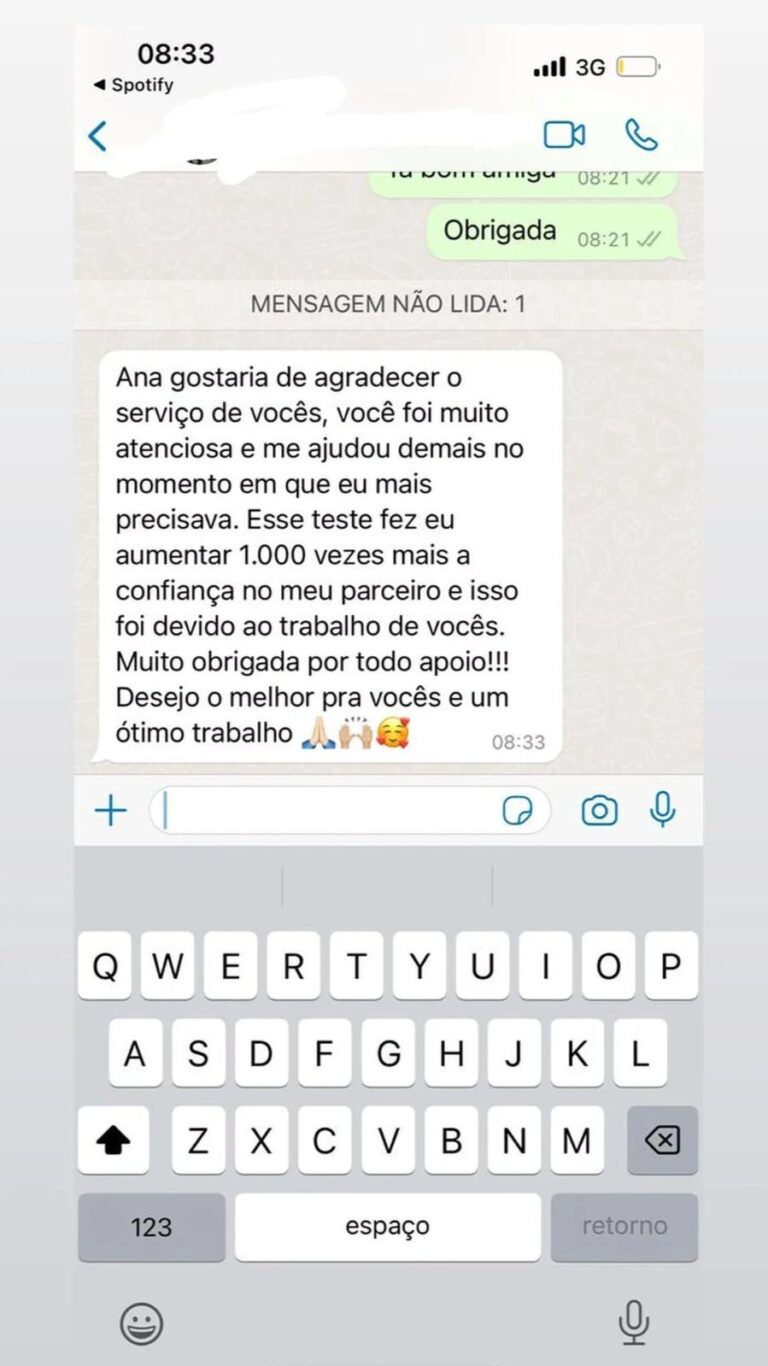Activate keyboard dictation microphone
The width and height of the screenshot is (768, 1366).
coord(632,1323)
